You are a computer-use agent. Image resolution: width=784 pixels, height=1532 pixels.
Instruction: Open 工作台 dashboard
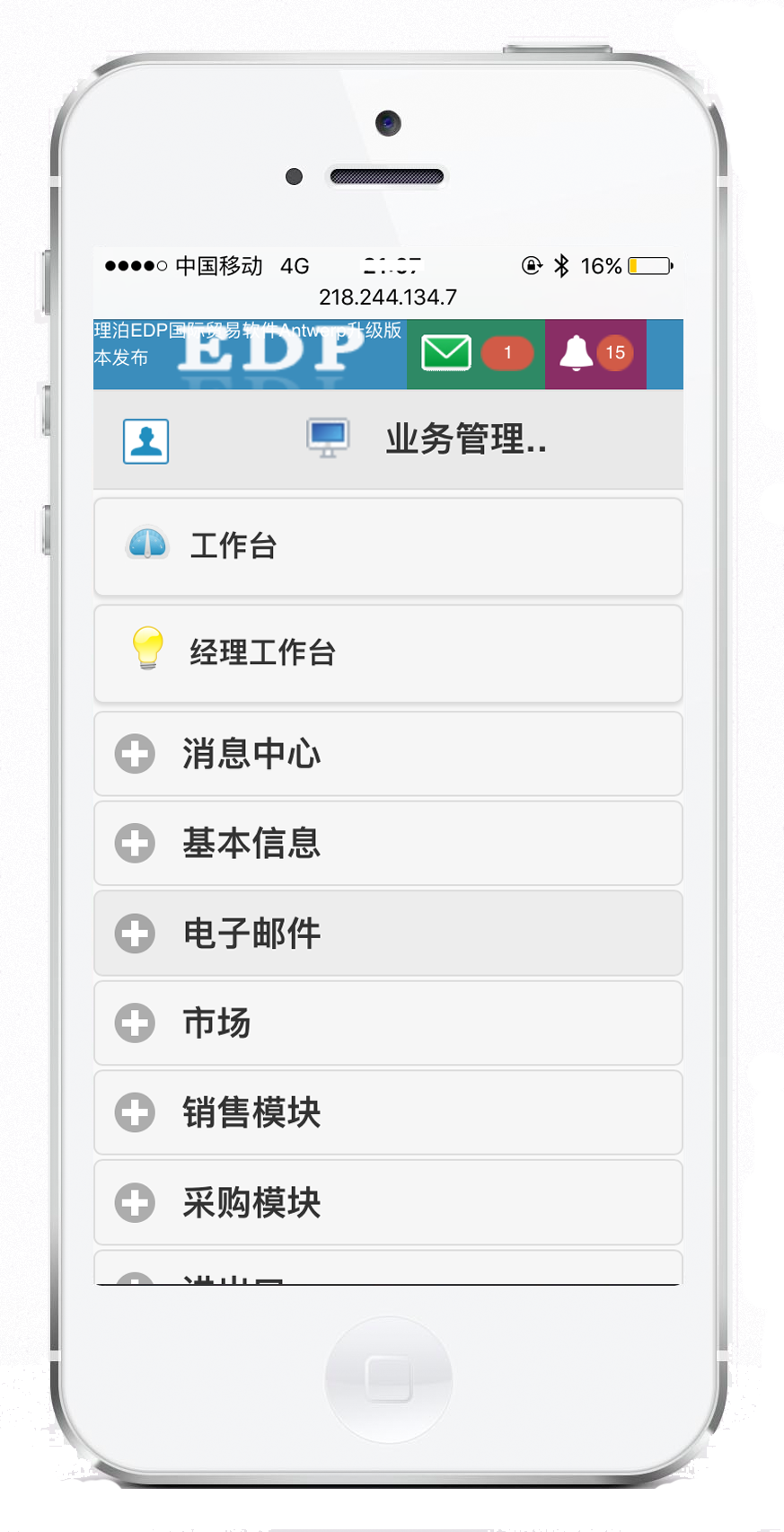(388, 546)
